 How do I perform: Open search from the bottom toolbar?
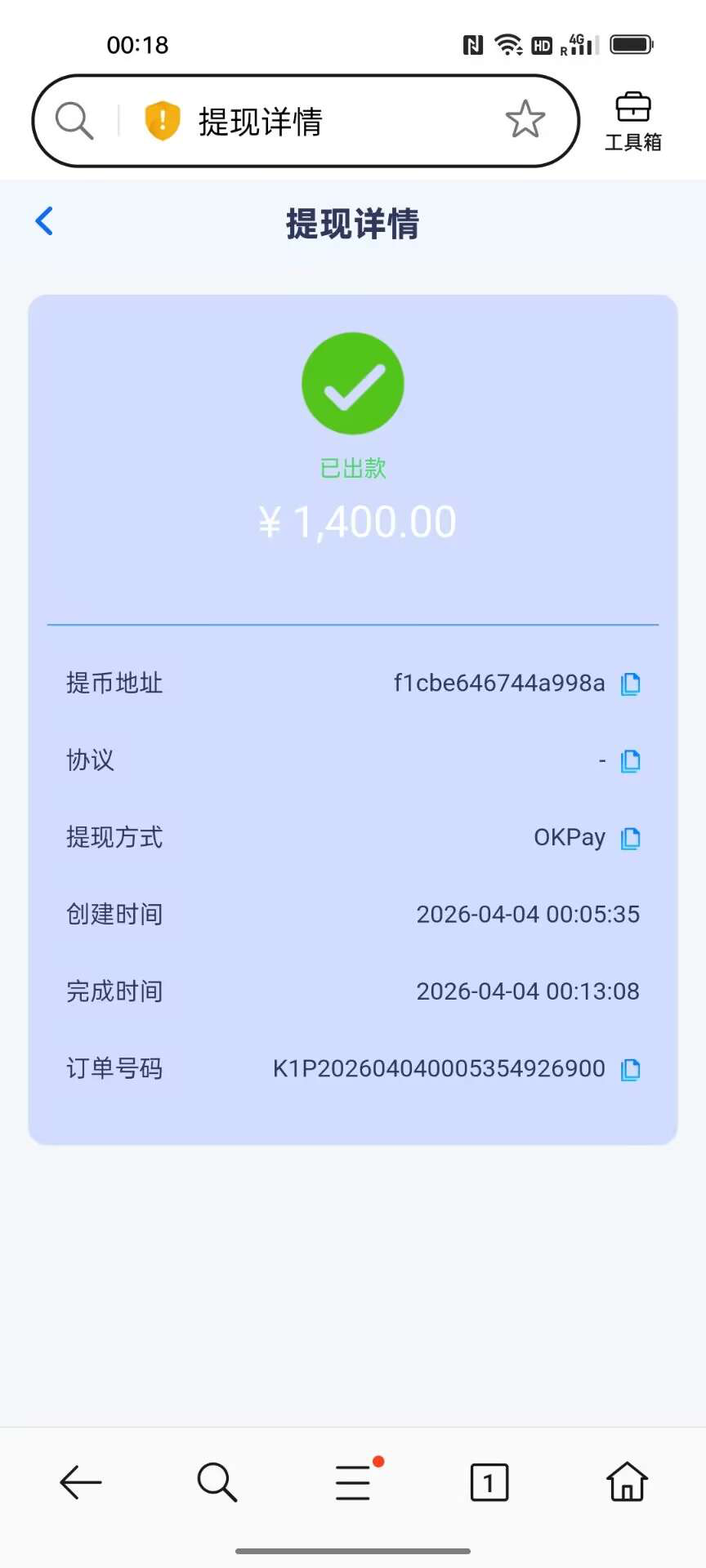tap(217, 1481)
